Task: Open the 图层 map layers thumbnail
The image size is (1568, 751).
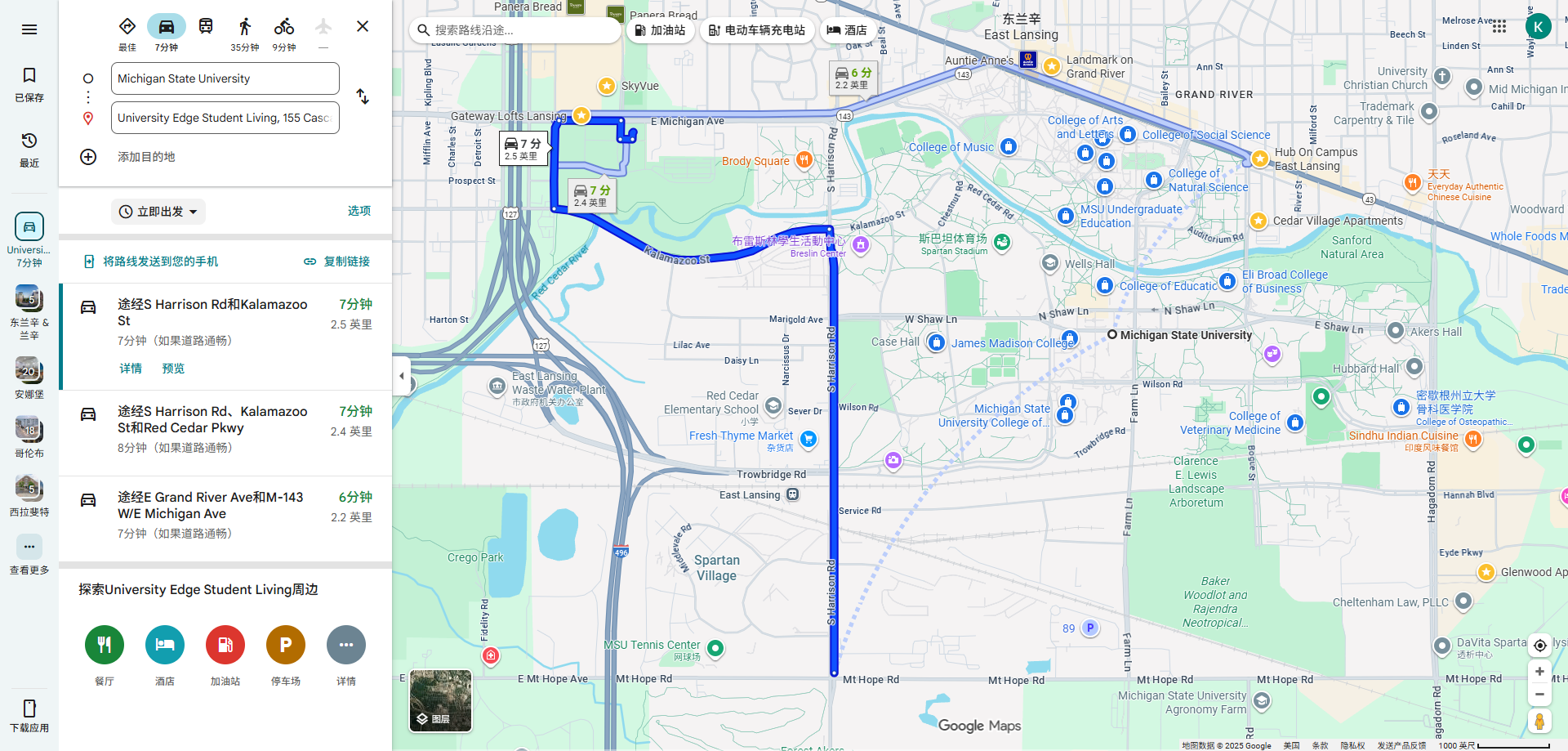Action: 440,700
